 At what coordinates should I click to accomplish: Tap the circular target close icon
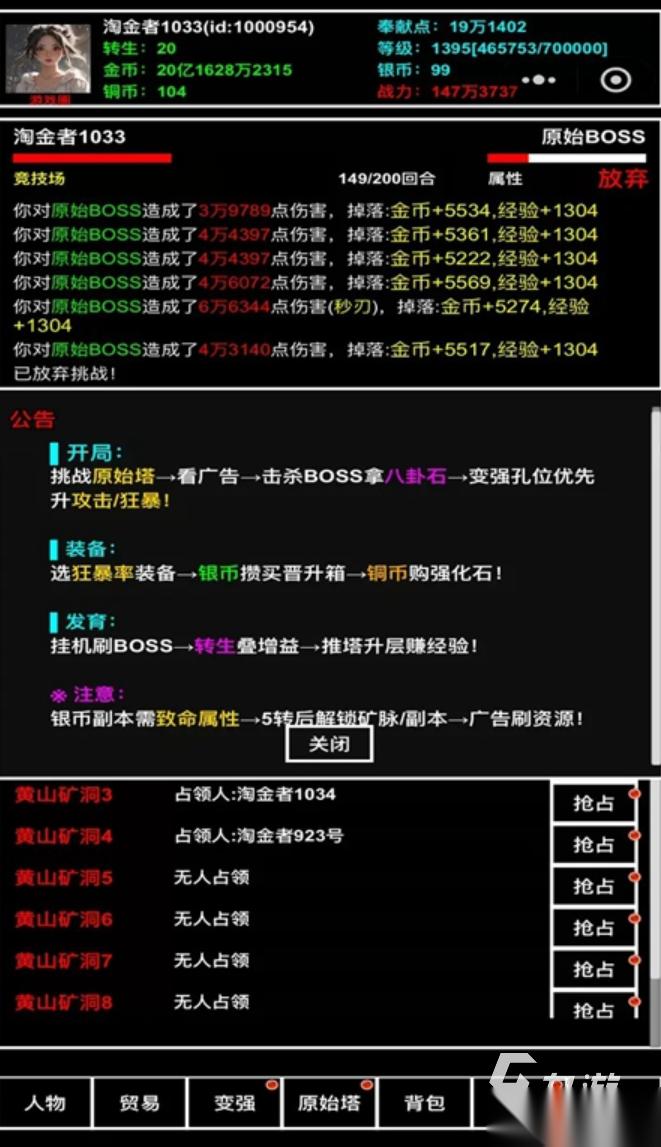point(617,79)
